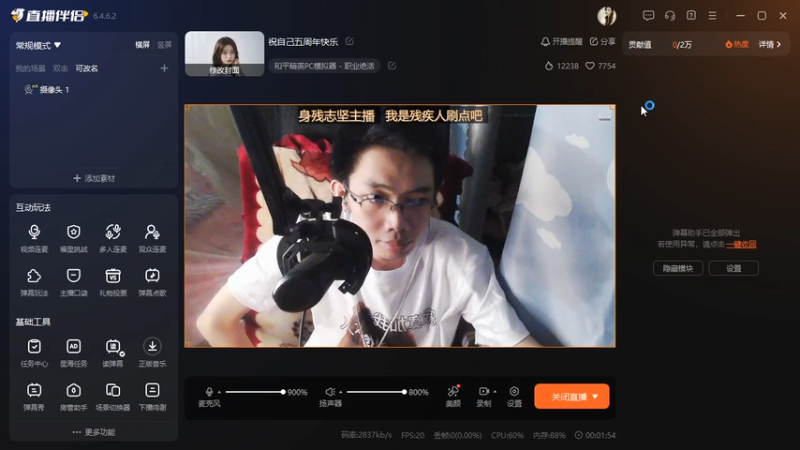This screenshot has height=450, width=800.
Task: Tap the 关闭直播 button to end stream
Action: pos(571,397)
